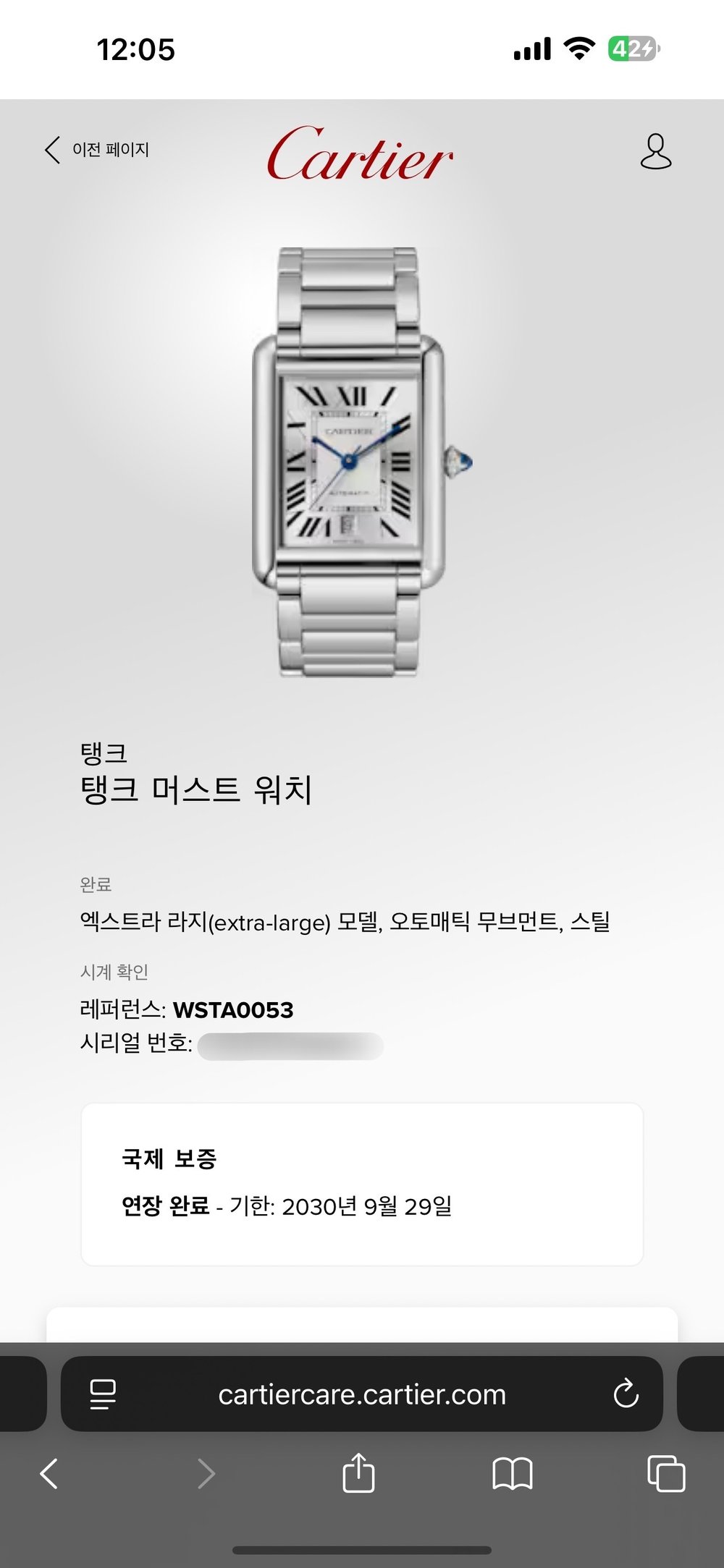
Task: Go back in Safari browser
Action: point(49,1474)
